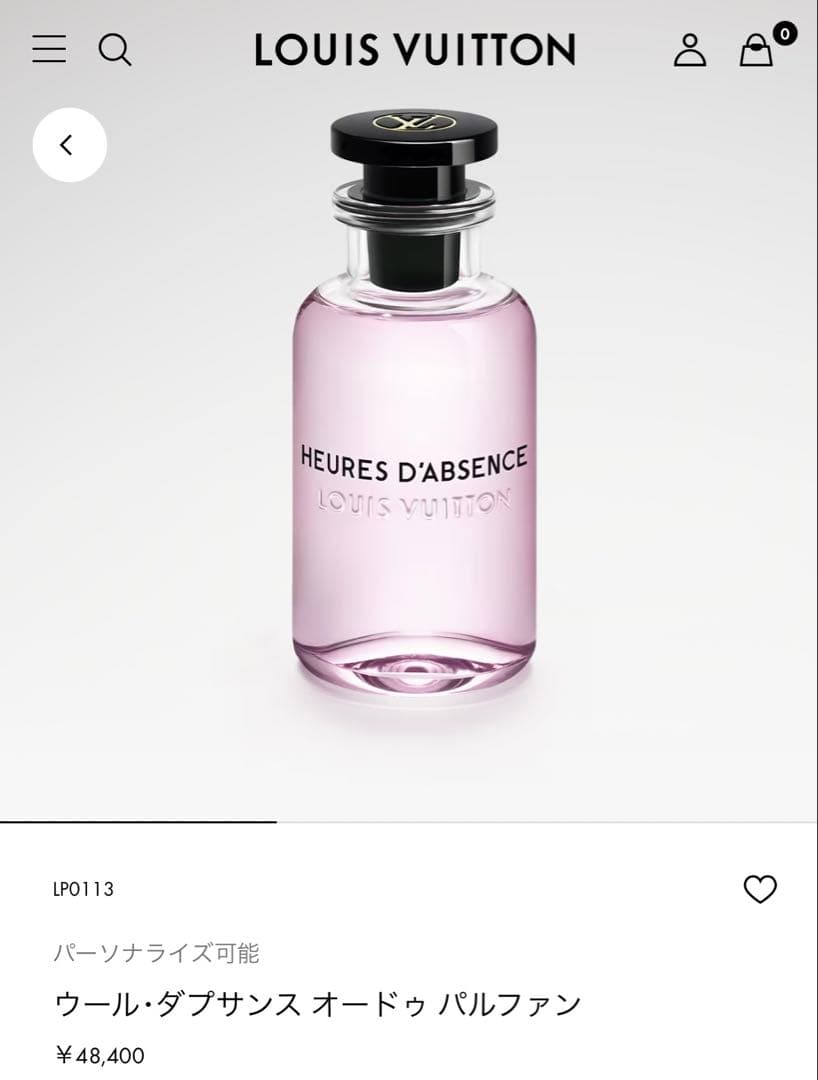Go back with the round arrow button
Viewport: 818px width, 1080px height.
pos(69,145)
